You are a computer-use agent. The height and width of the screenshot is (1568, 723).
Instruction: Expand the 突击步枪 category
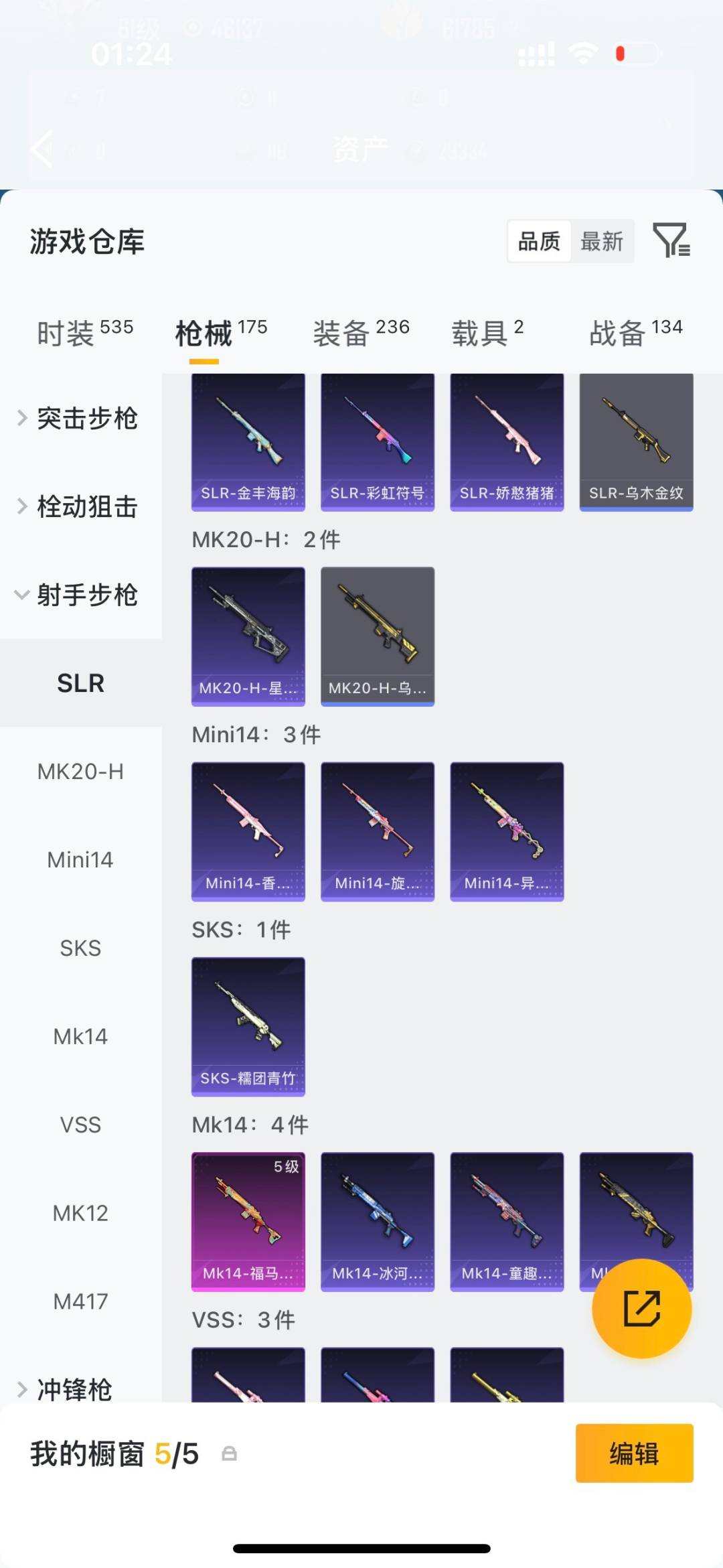click(87, 419)
